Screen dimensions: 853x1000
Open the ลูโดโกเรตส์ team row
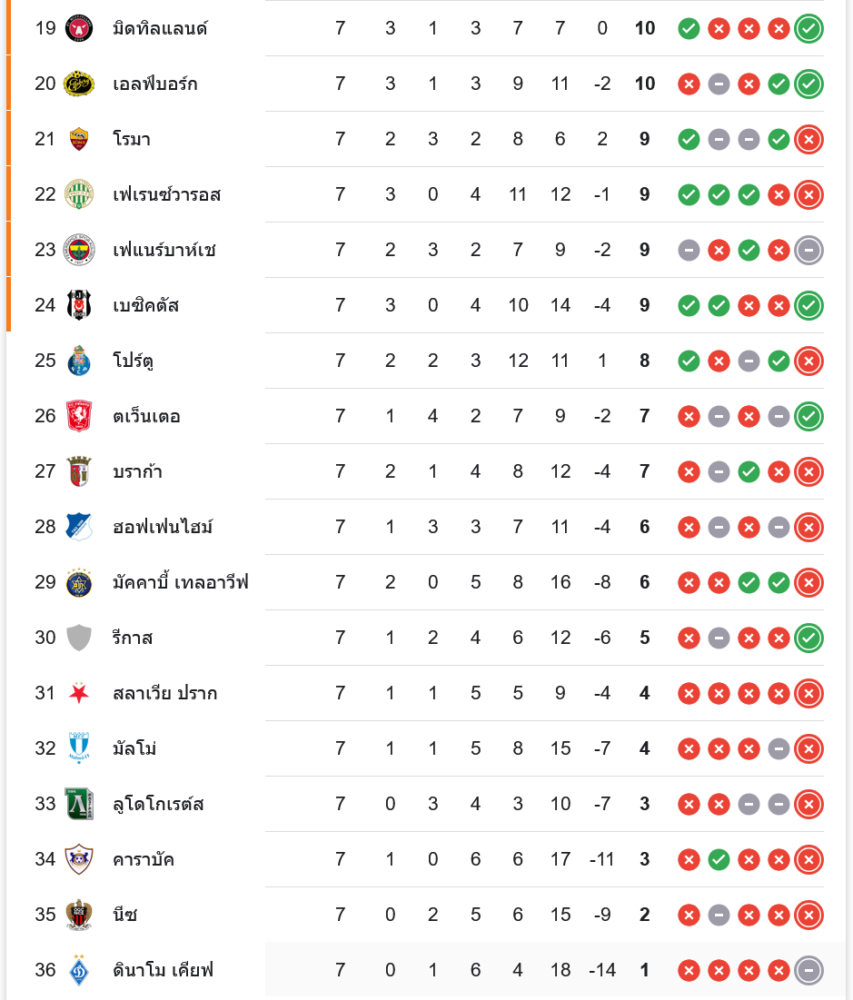158,804
